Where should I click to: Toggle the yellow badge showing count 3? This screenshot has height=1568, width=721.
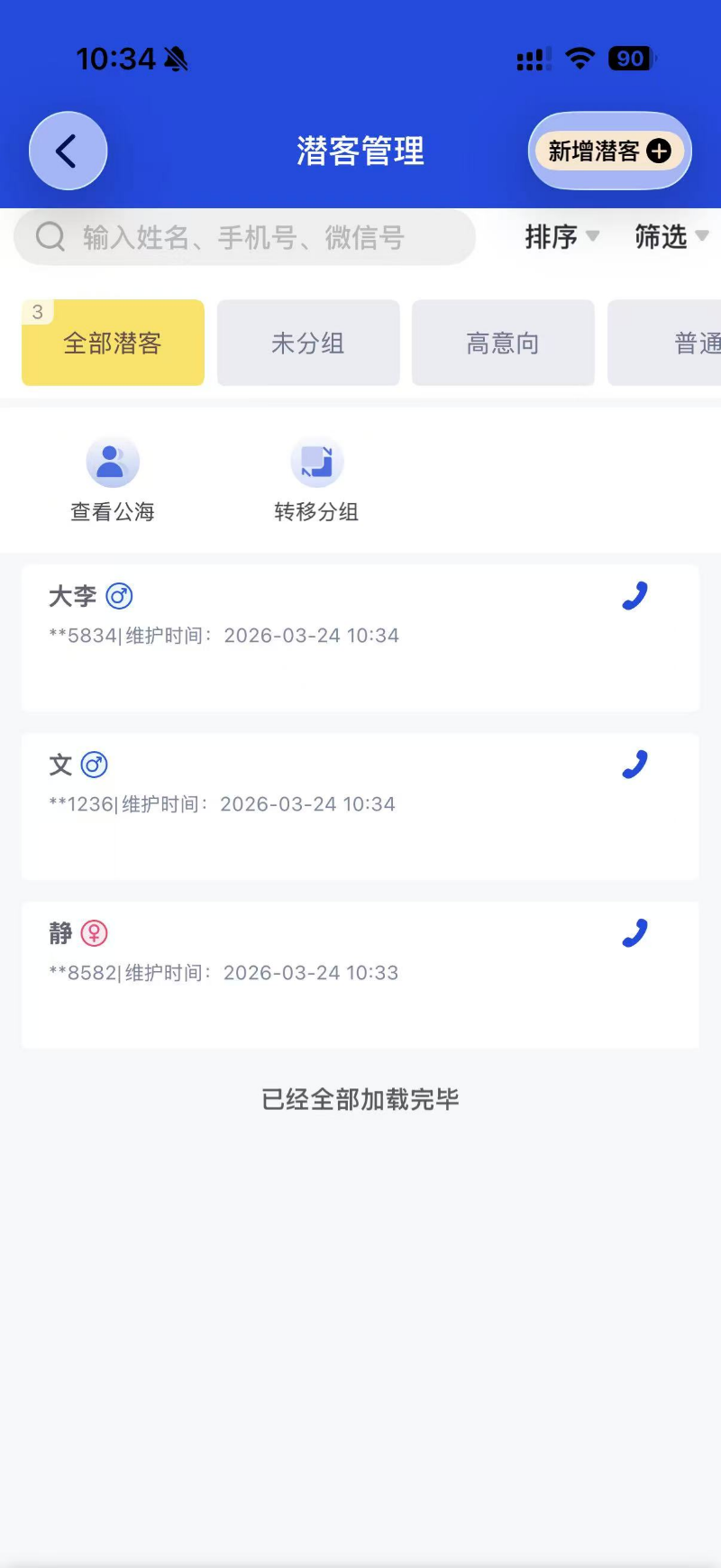[x=37, y=310]
